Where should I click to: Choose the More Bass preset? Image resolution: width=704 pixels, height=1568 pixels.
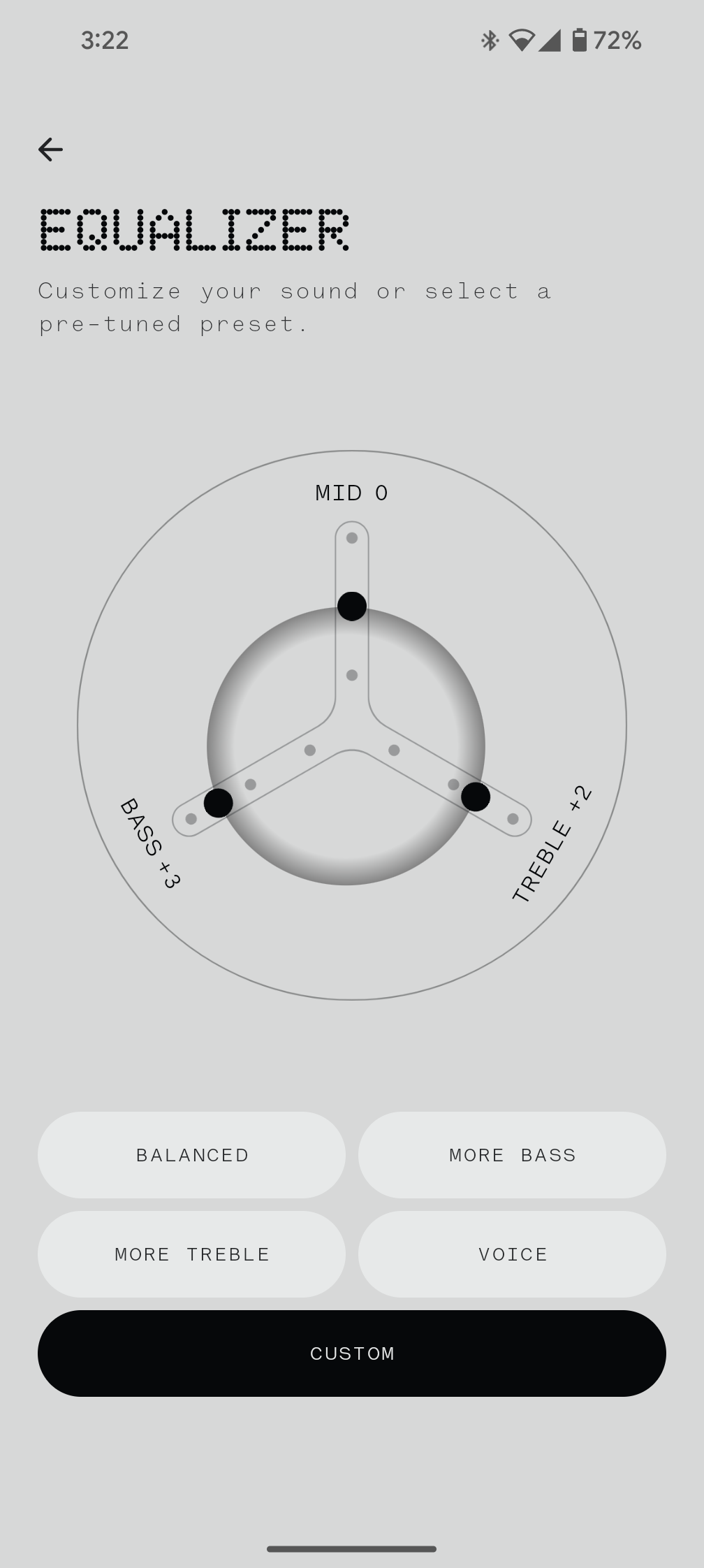512,1155
